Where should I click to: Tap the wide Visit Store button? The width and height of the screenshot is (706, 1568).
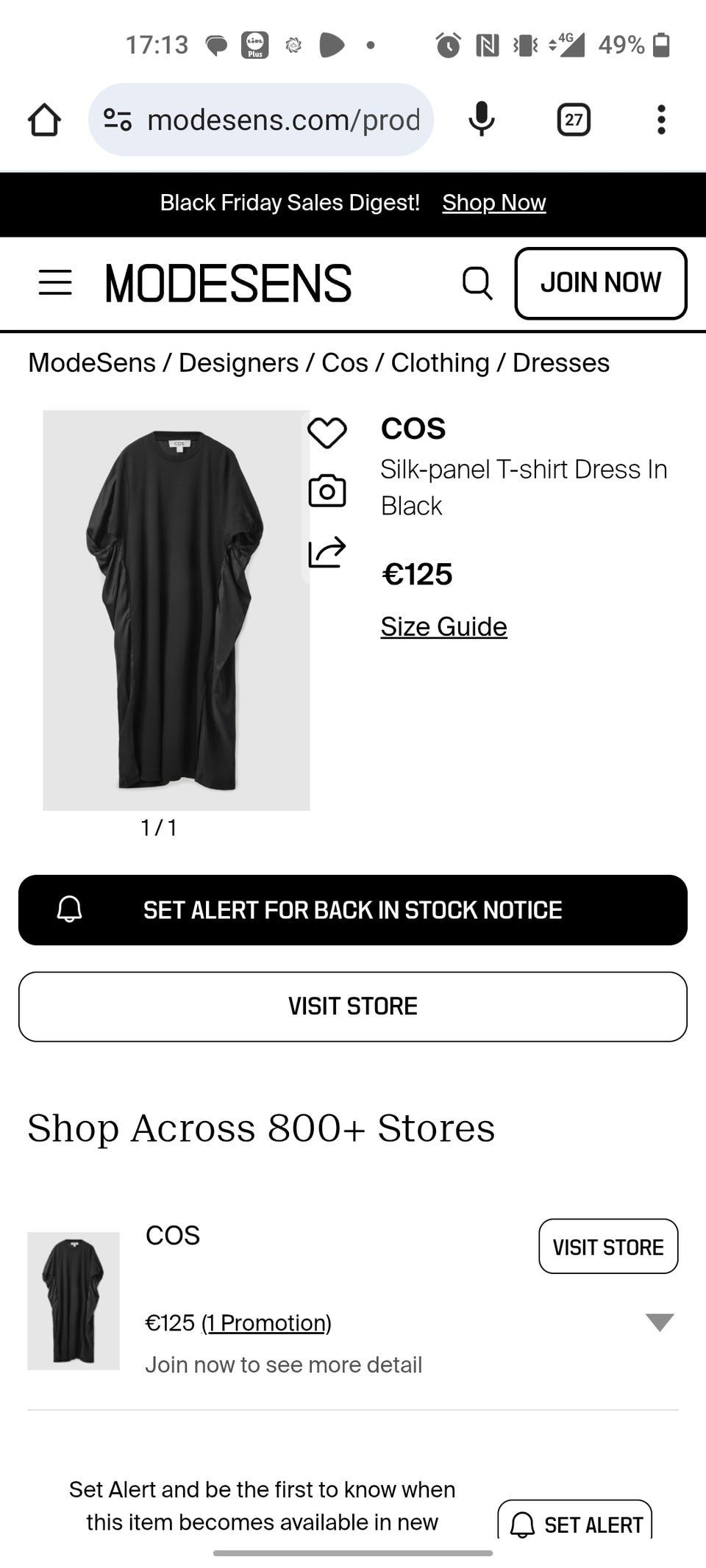(x=353, y=1006)
